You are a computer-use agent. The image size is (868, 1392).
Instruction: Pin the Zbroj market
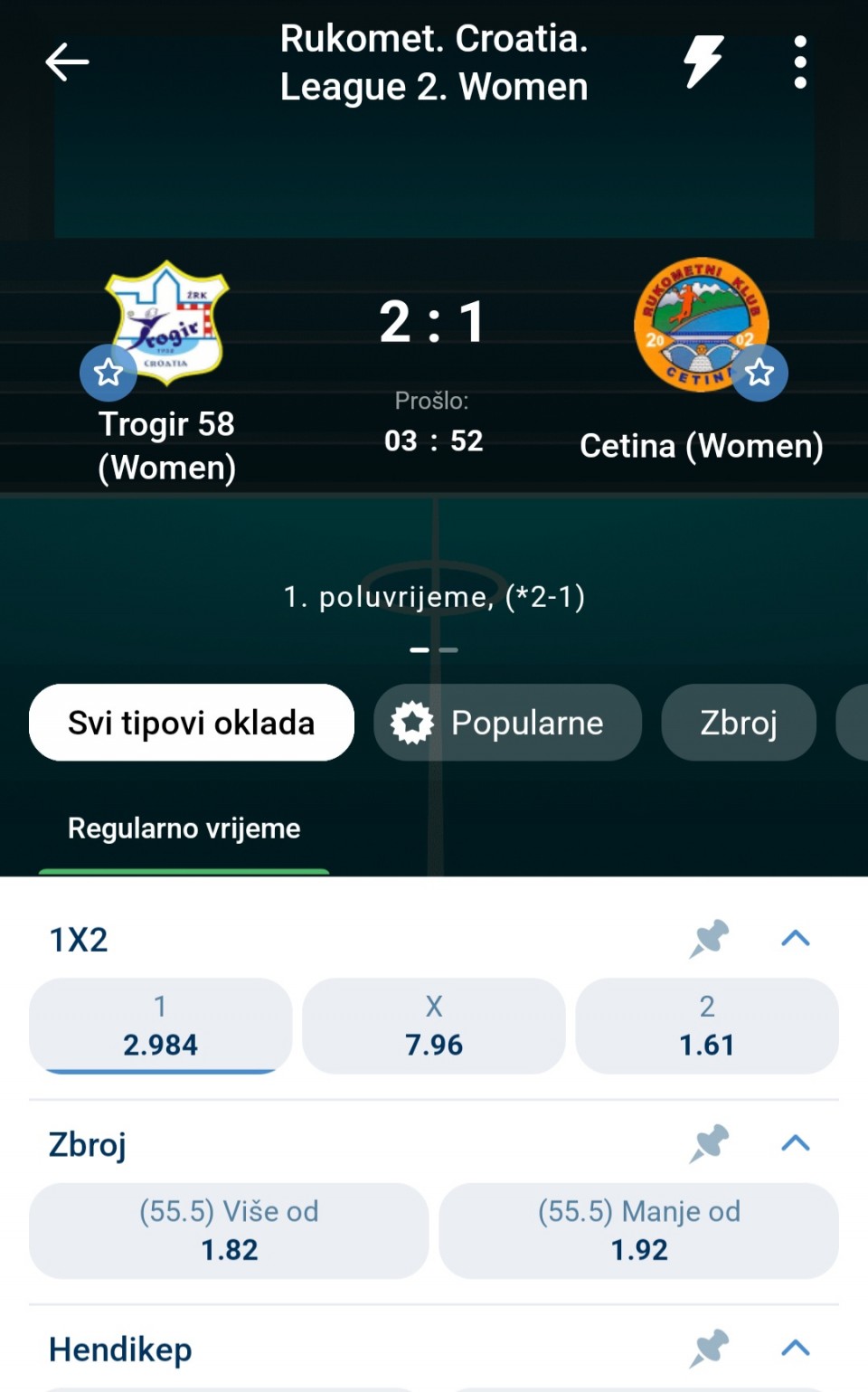(709, 1143)
